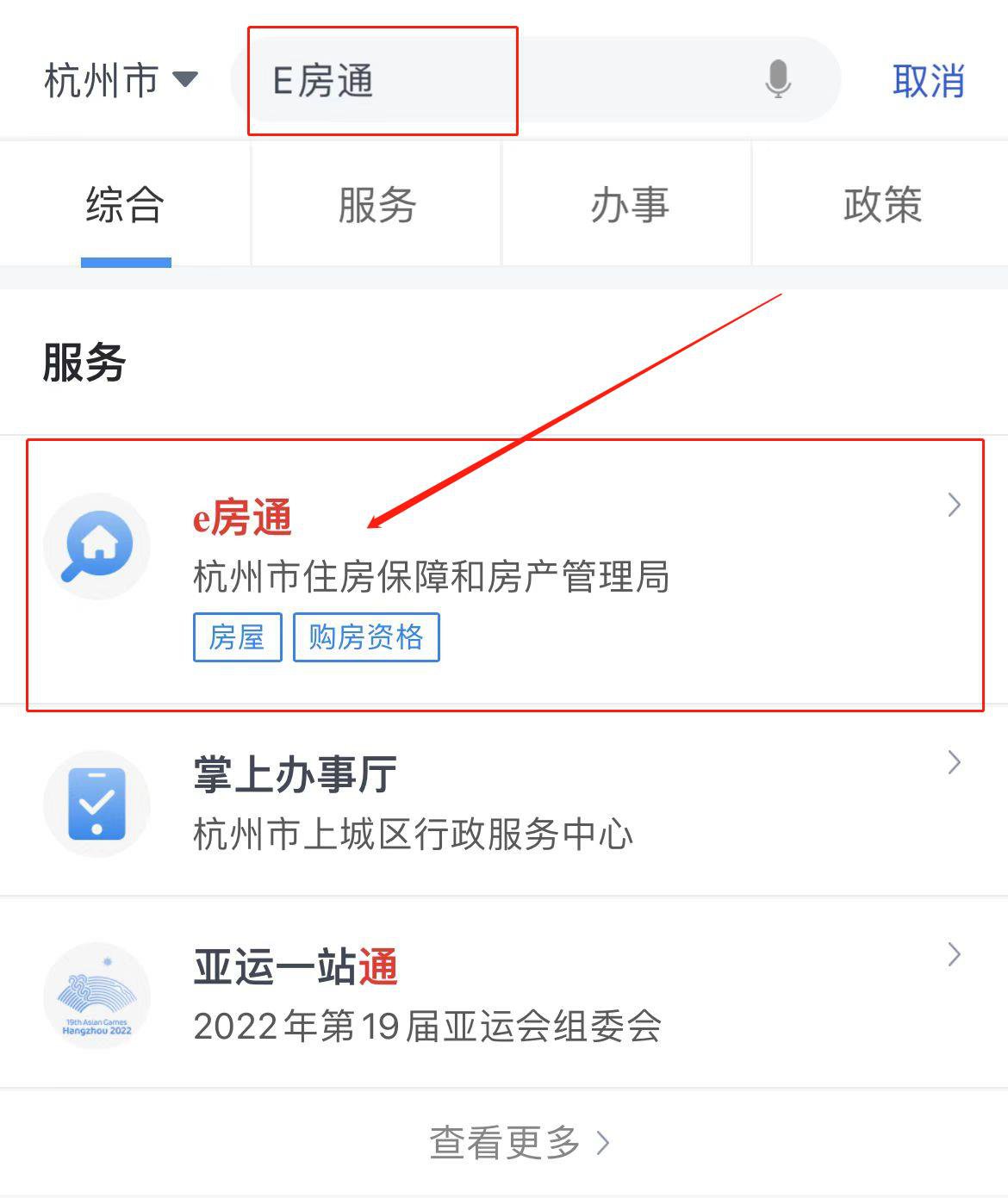This screenshot has height=1198, width=1008.
Task: Tap the search field containing E房通
Action: [x=500, y=81]
